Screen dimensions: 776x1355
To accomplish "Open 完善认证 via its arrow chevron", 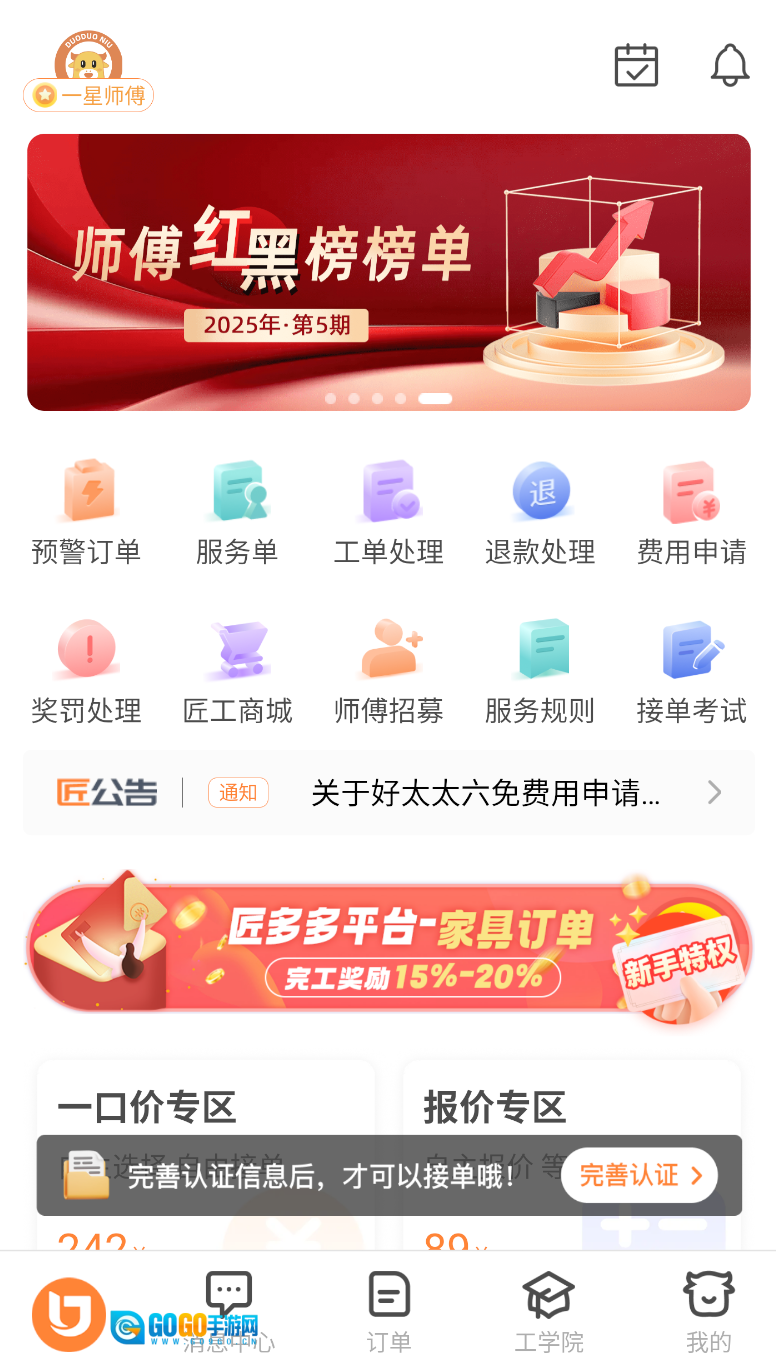I will (701, 1176).
